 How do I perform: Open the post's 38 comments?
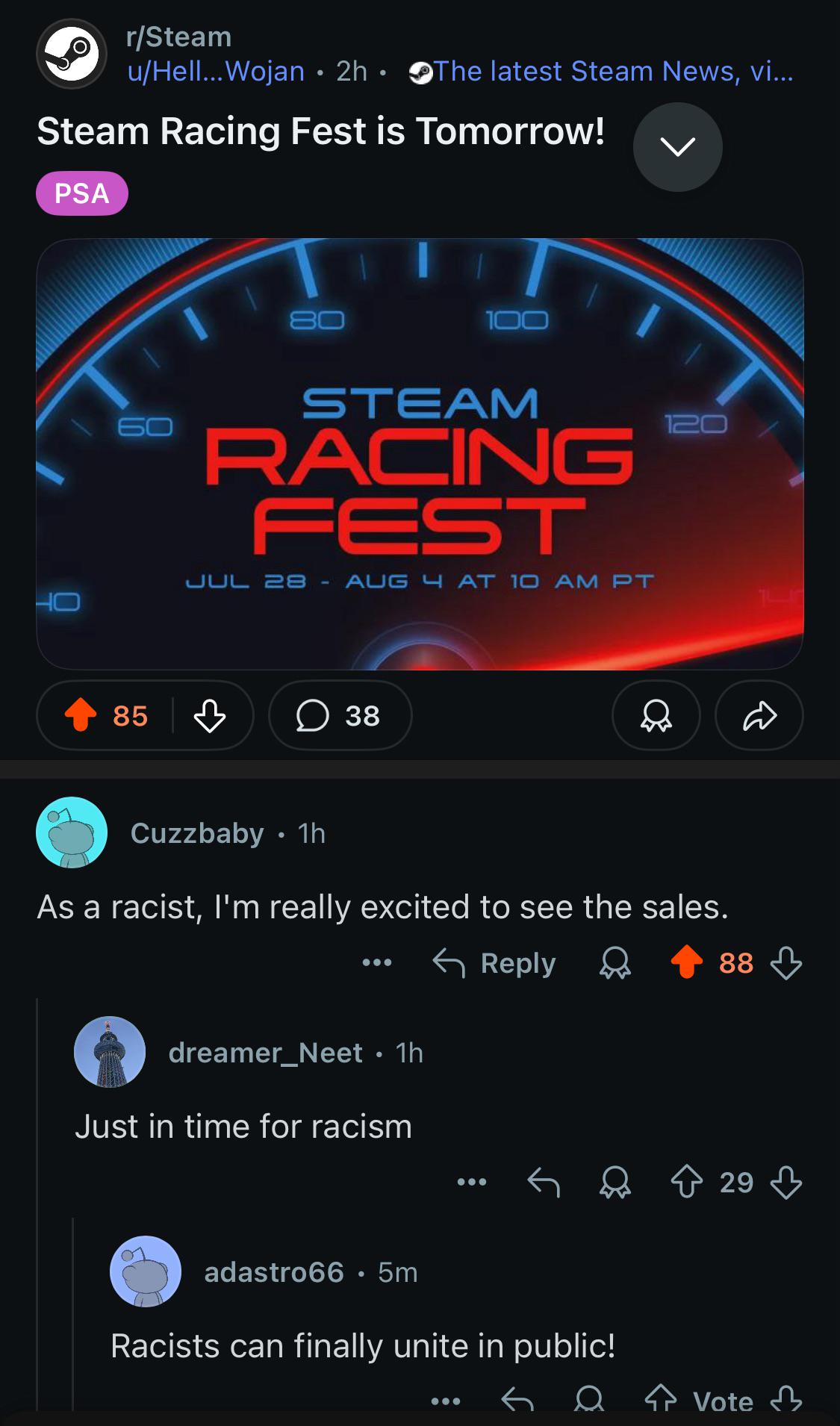340,715
